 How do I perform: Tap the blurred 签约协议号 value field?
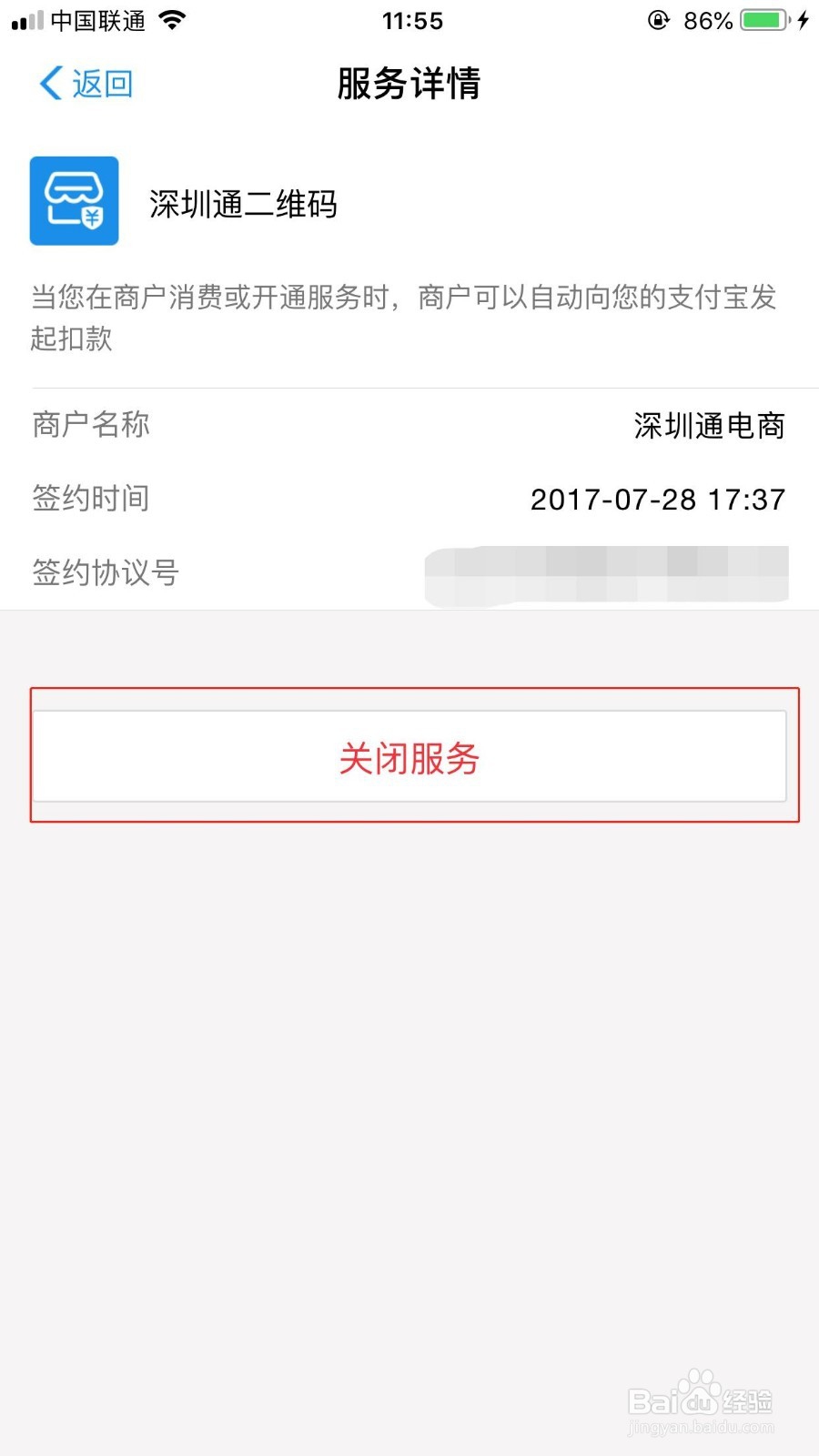(608, 573)
